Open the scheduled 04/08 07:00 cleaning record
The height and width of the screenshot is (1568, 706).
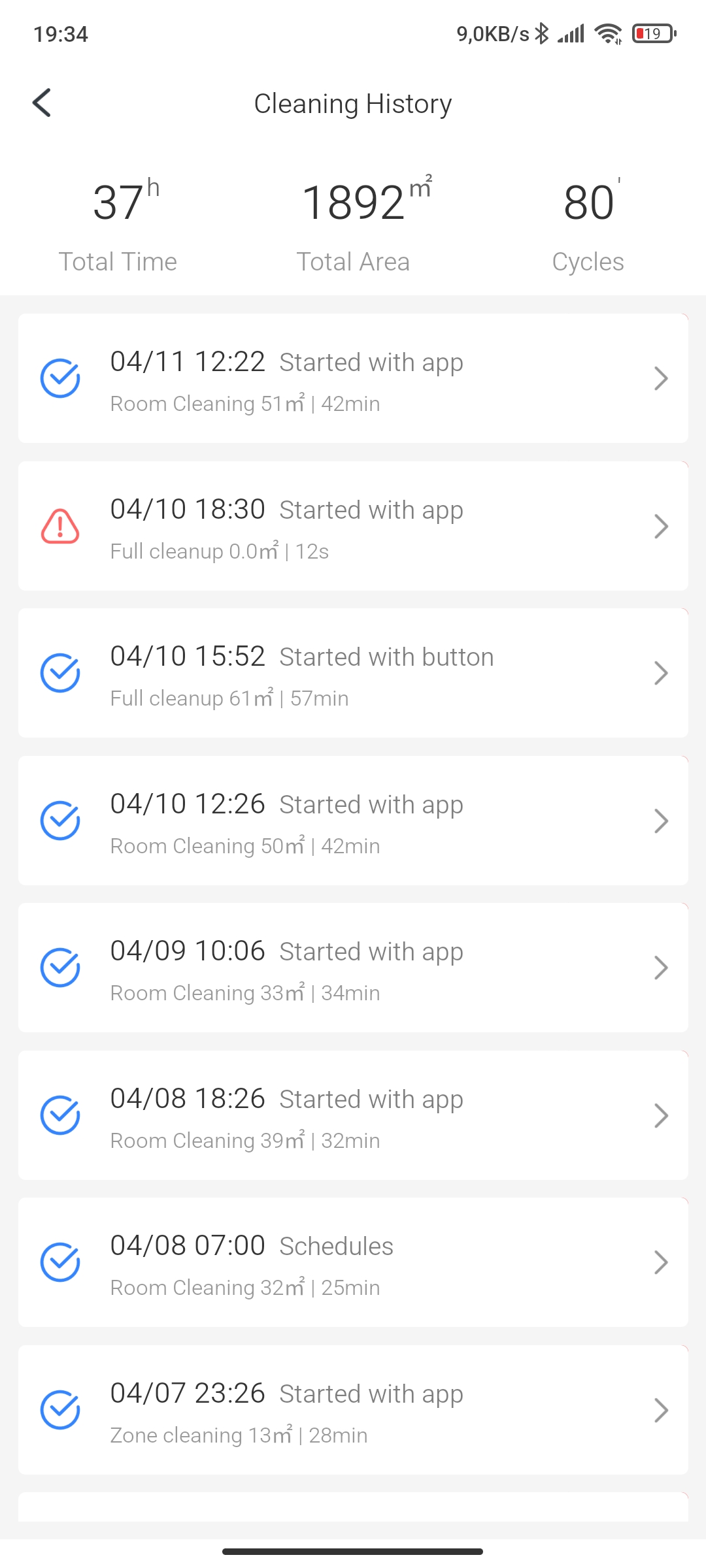click(353, 1262)
